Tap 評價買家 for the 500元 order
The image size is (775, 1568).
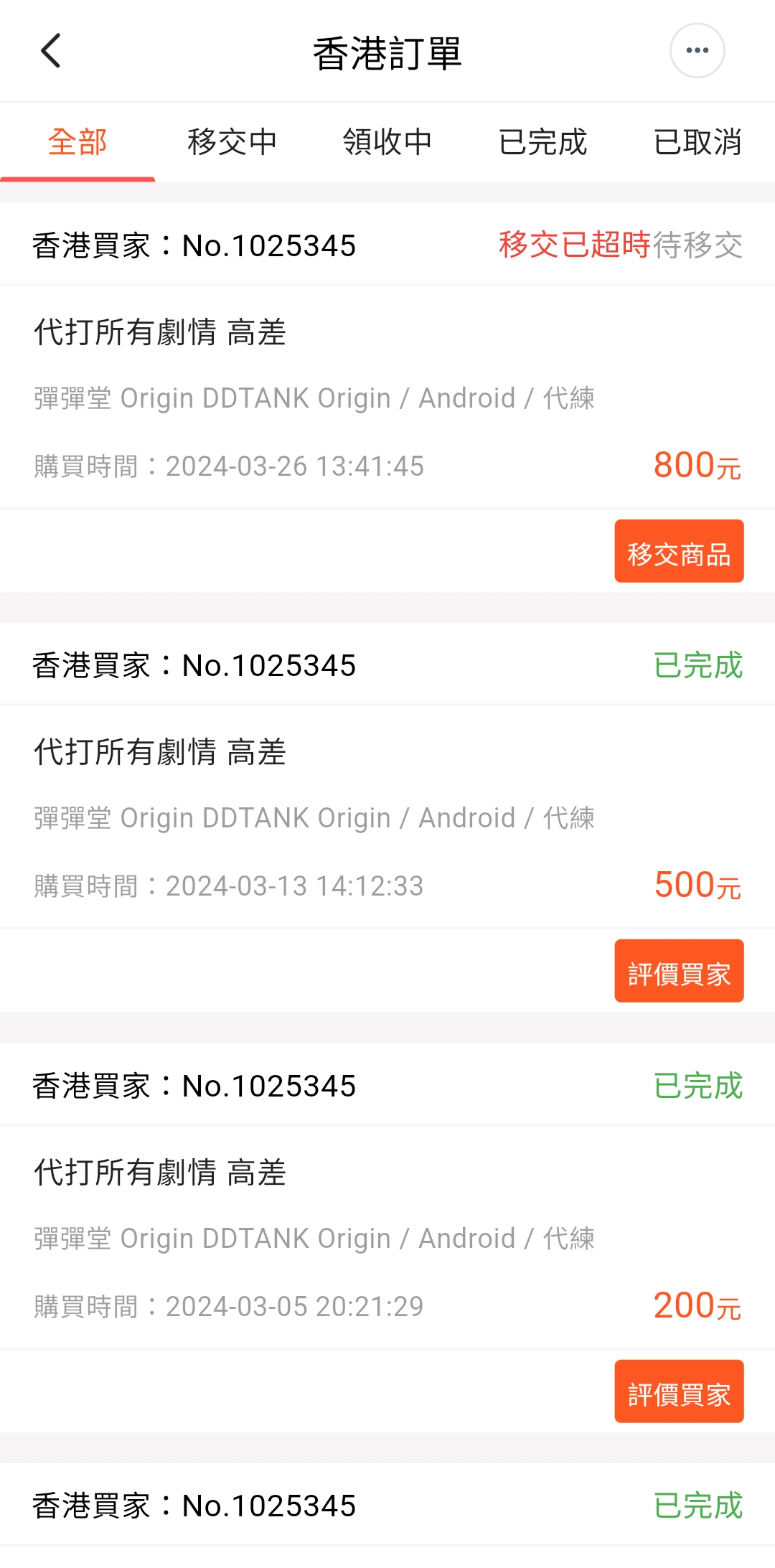click(678, 971)
